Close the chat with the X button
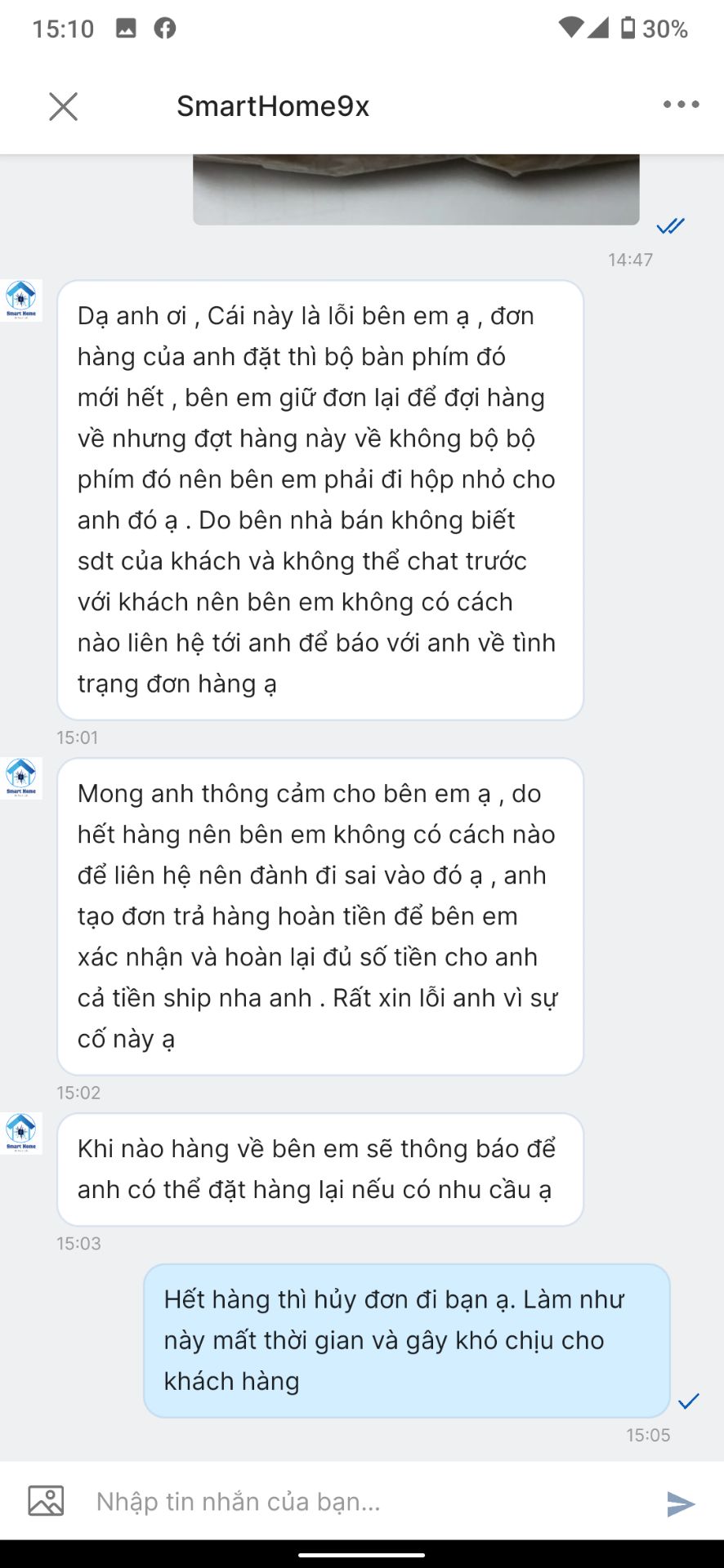Screen dimensions: 724x1568 (x=63, y=105)
